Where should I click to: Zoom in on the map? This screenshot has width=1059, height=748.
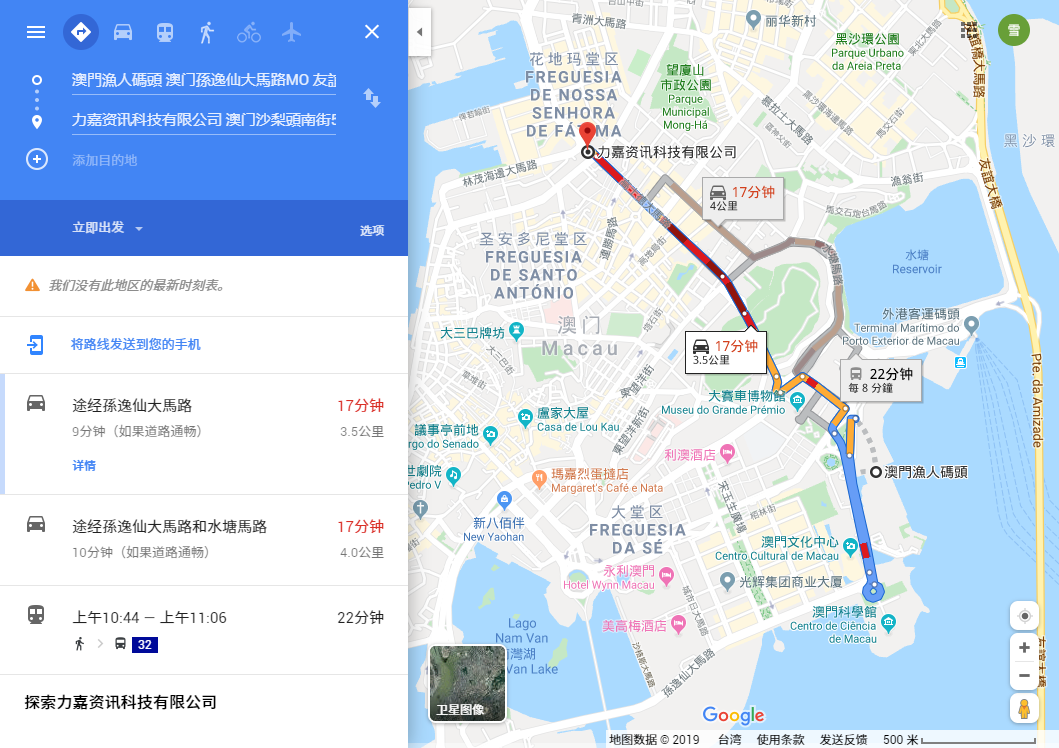(x=1024, y=648)
